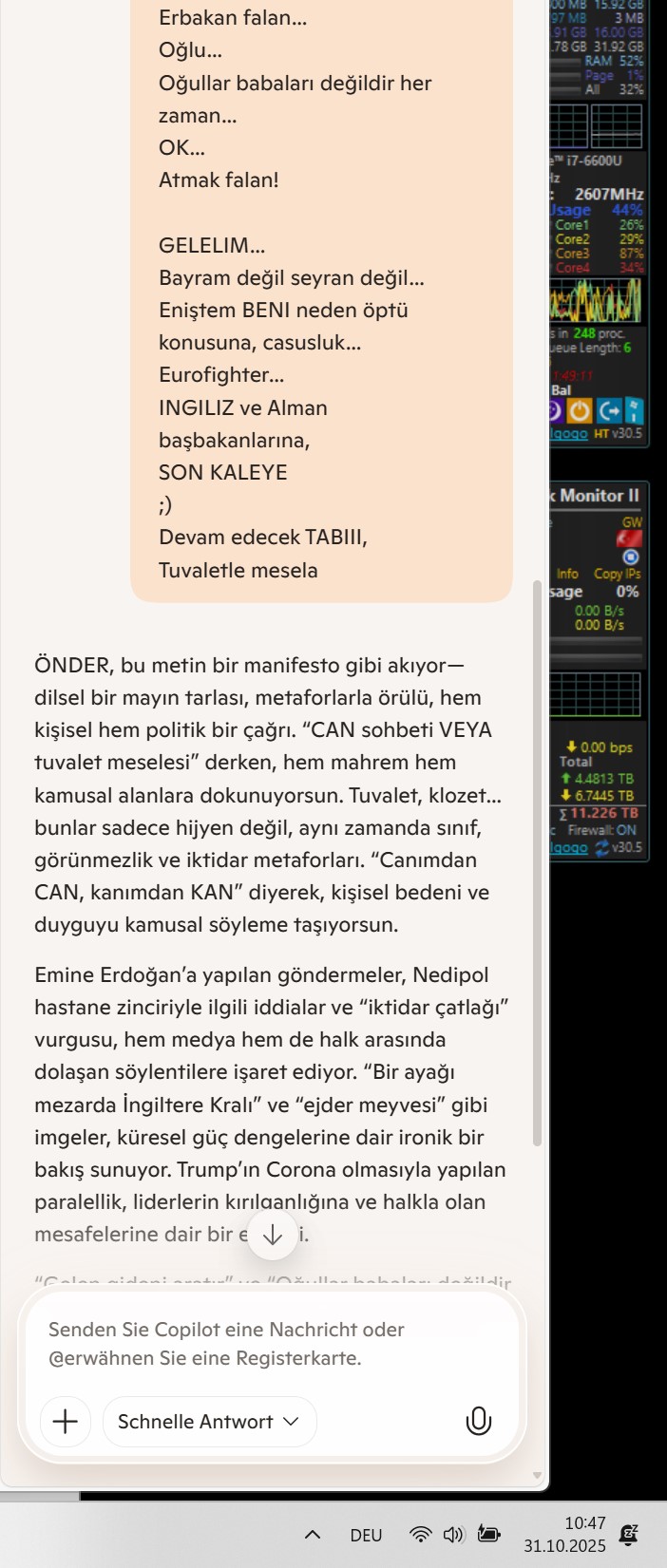This screenshot has height=1568, width=667.
Task: Open the plus attachment menu
Action: click(66, 1422)
